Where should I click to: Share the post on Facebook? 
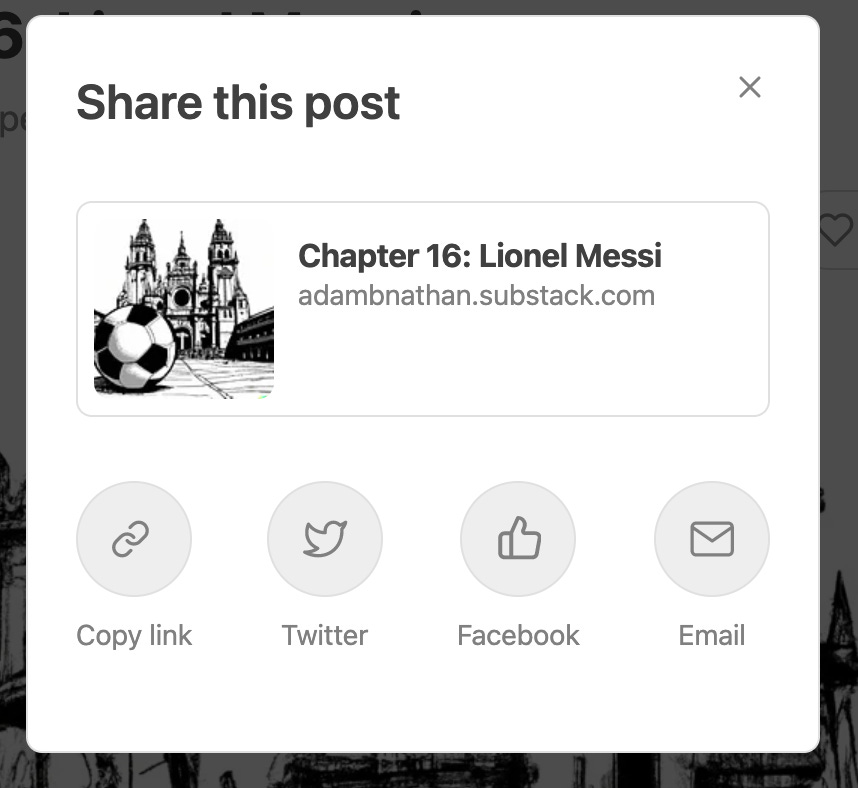518,540
